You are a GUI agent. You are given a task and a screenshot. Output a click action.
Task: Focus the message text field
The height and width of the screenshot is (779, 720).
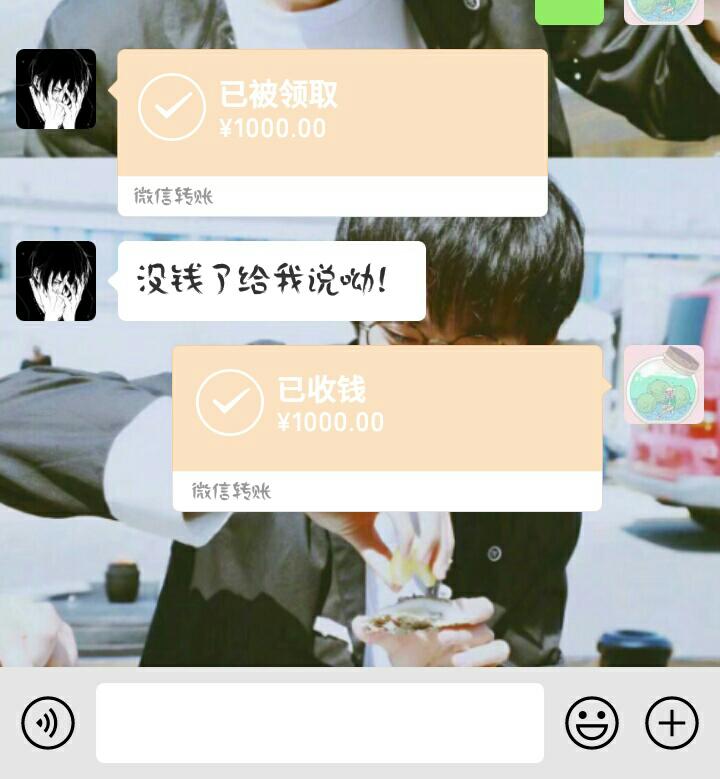[x=320, y=723]
